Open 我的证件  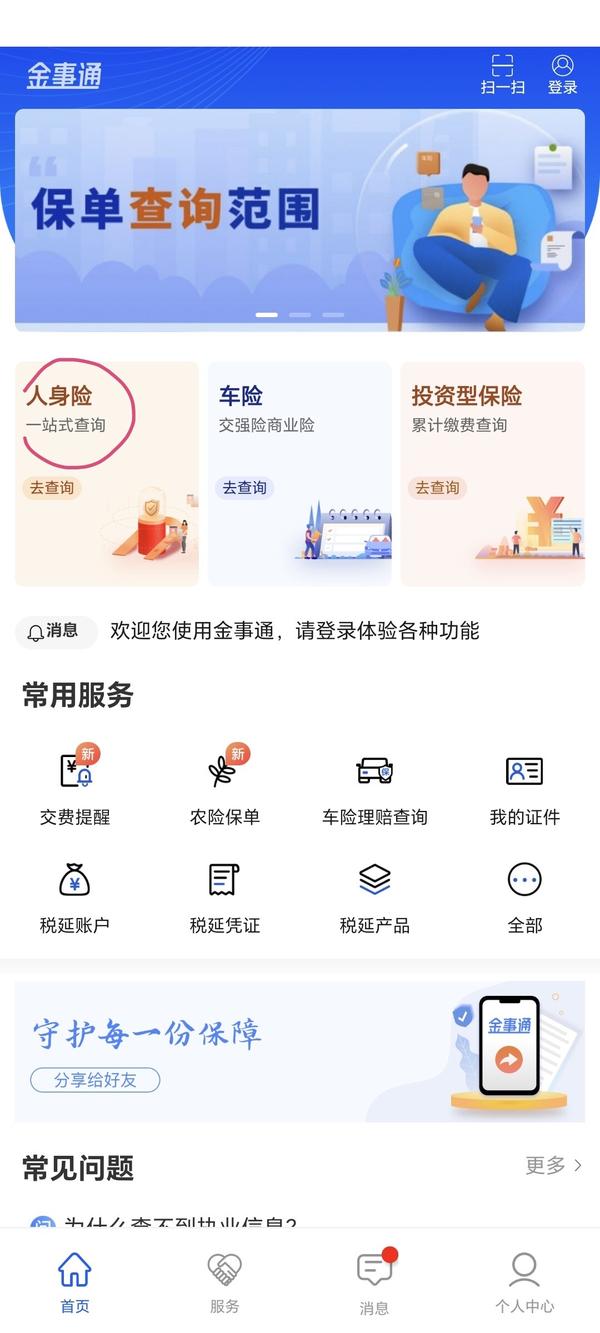point(524,788)
